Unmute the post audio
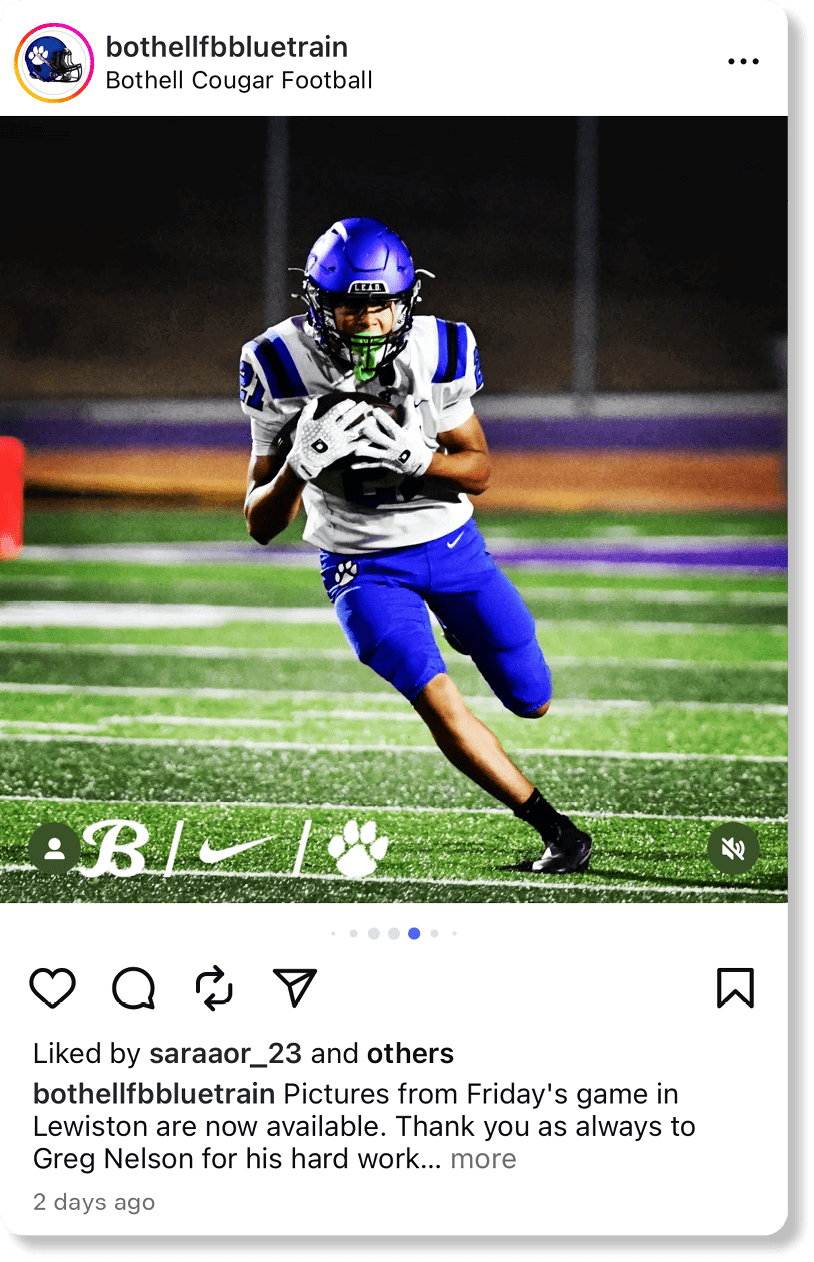 coord(733,849)
